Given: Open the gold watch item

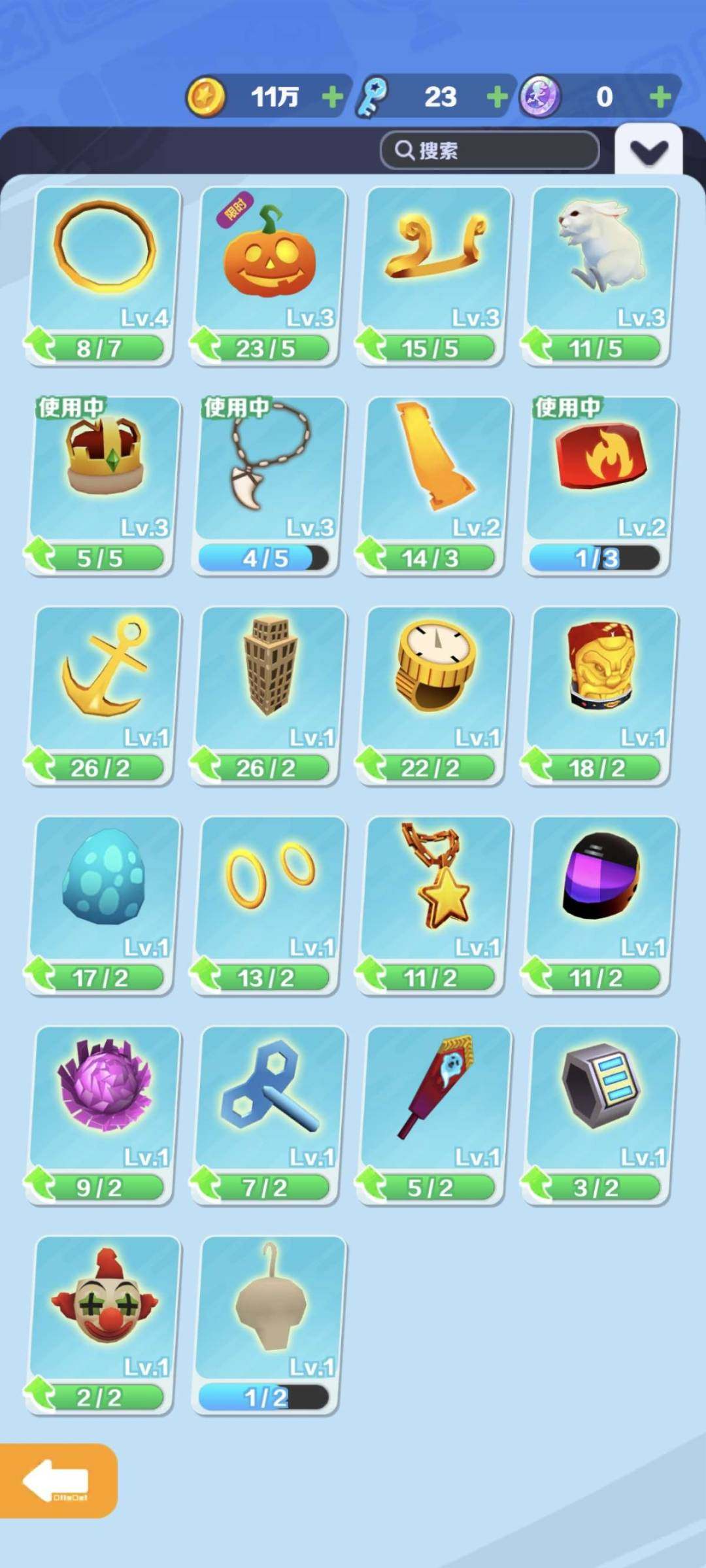Looking at the screenshot, I should pos(435,680).
